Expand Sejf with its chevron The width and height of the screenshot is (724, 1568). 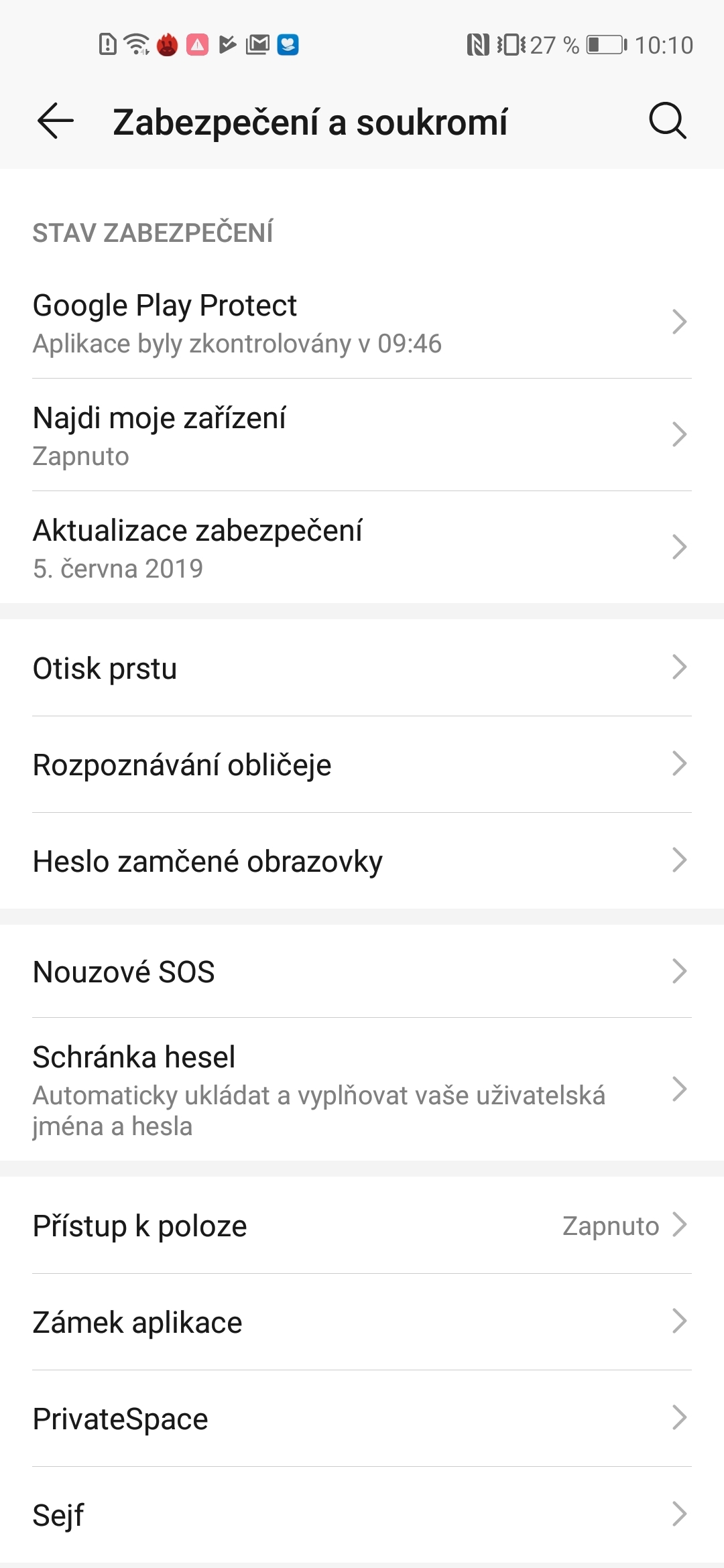pos(680,1514)
